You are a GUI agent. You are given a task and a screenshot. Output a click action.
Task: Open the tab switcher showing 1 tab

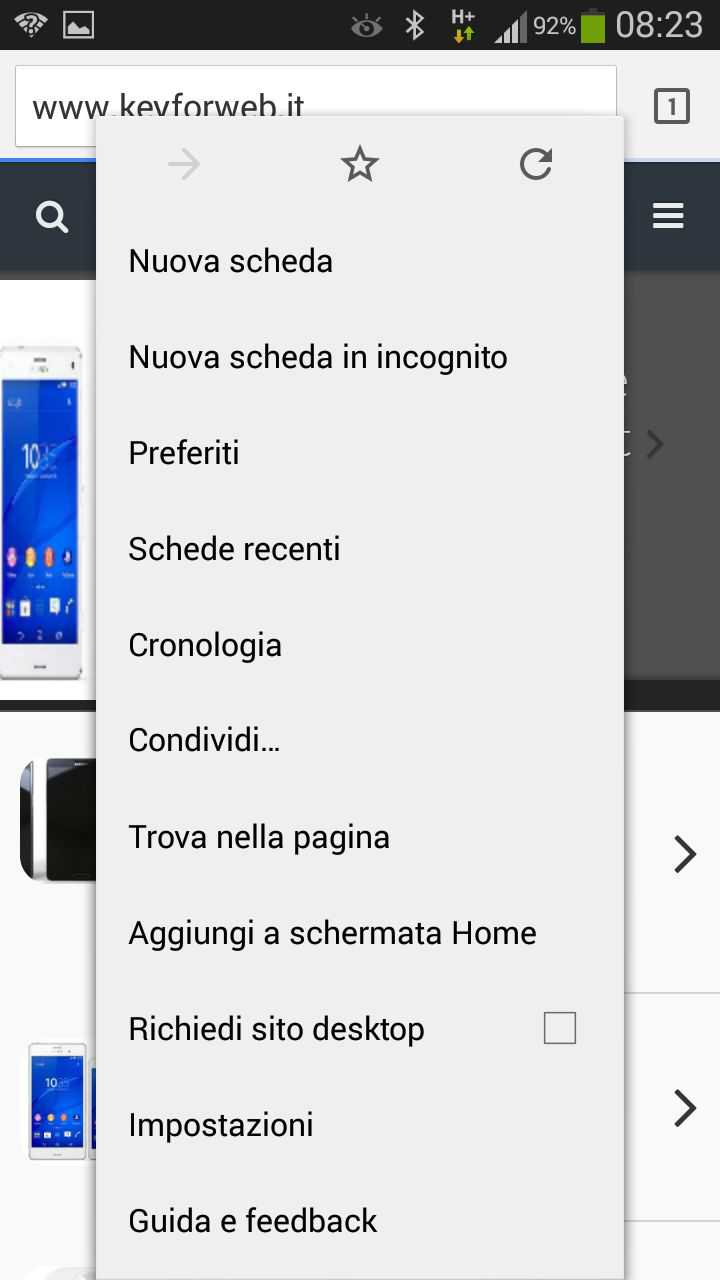pyautogui.click(x=672, y=106)
